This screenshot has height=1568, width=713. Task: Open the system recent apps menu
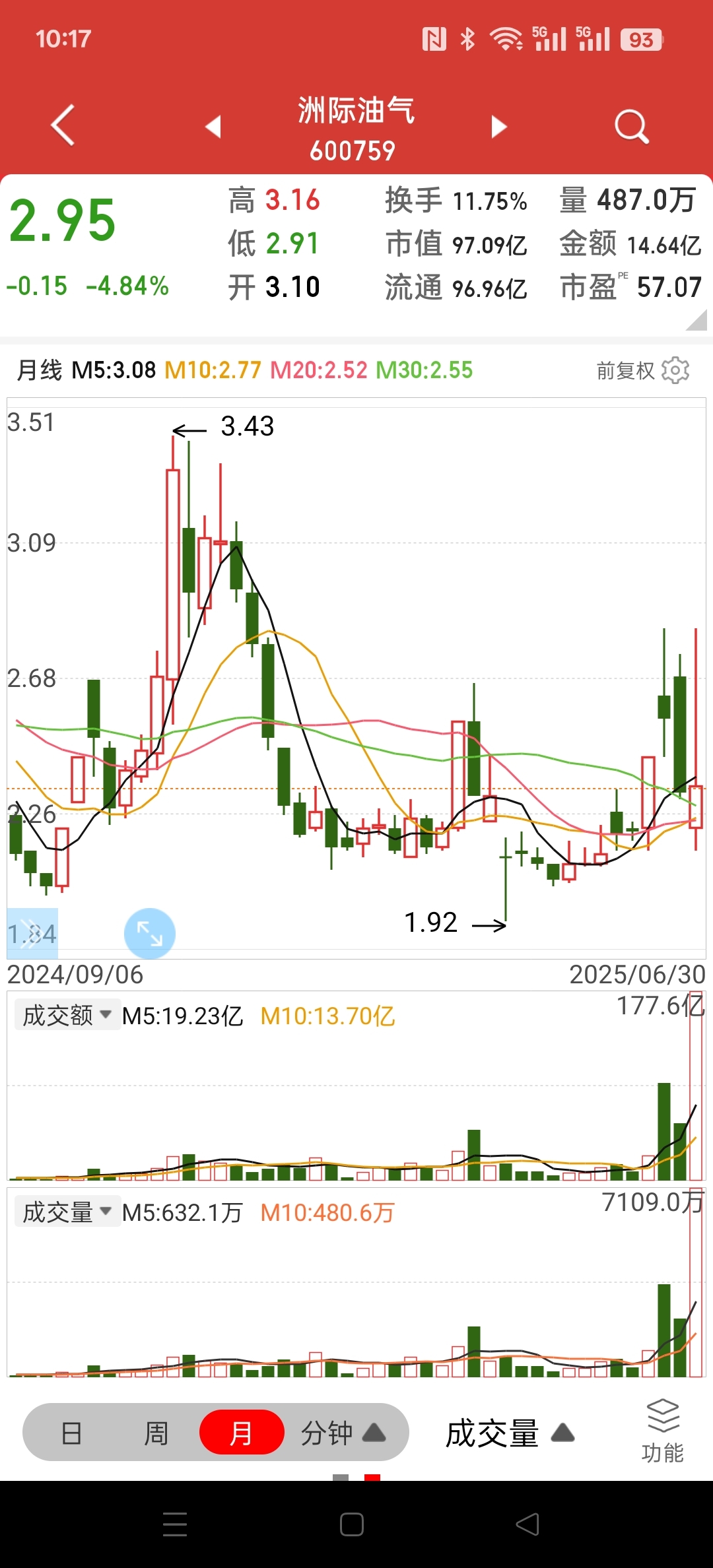tap(175, 1524)
